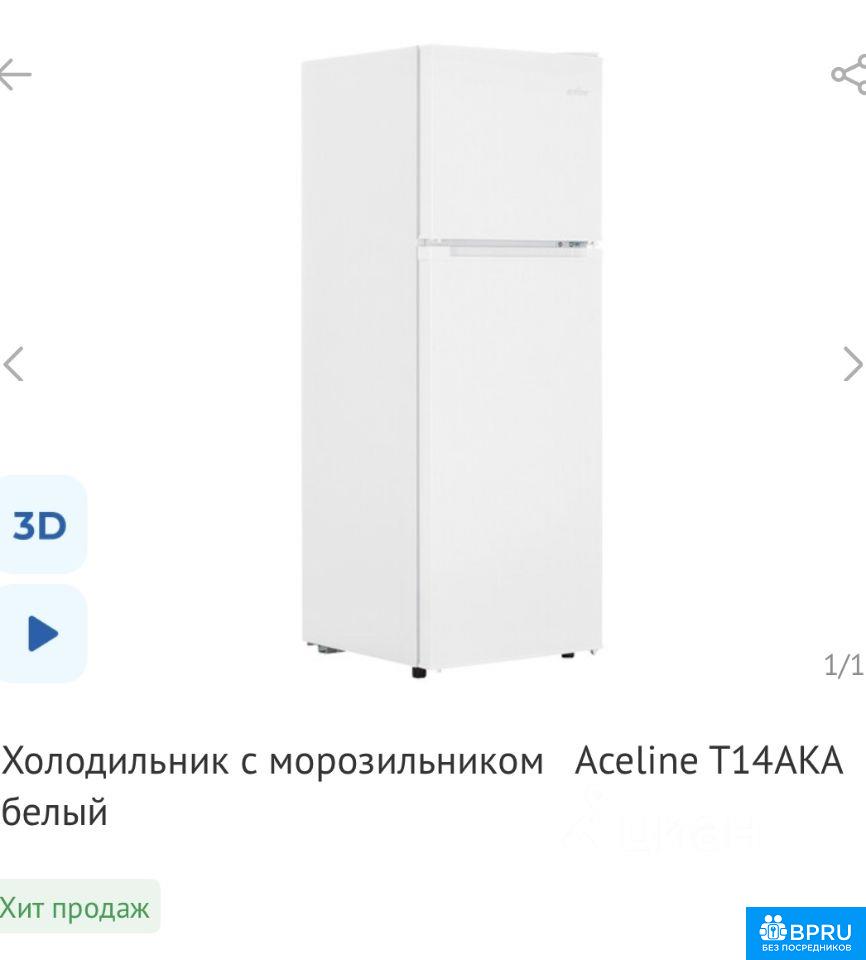Show the previous product photo

pos(12,363)
